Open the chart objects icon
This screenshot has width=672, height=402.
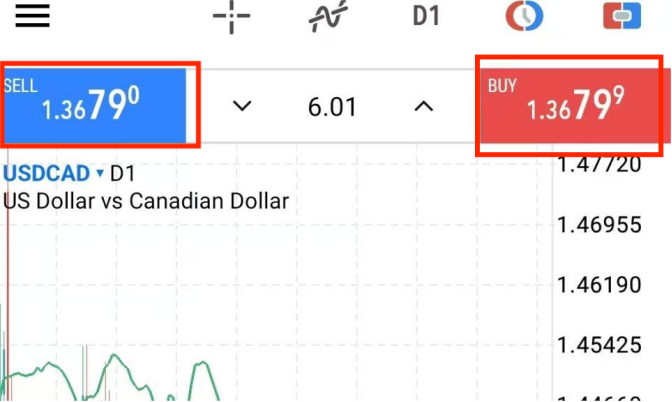tap(523, 17)
